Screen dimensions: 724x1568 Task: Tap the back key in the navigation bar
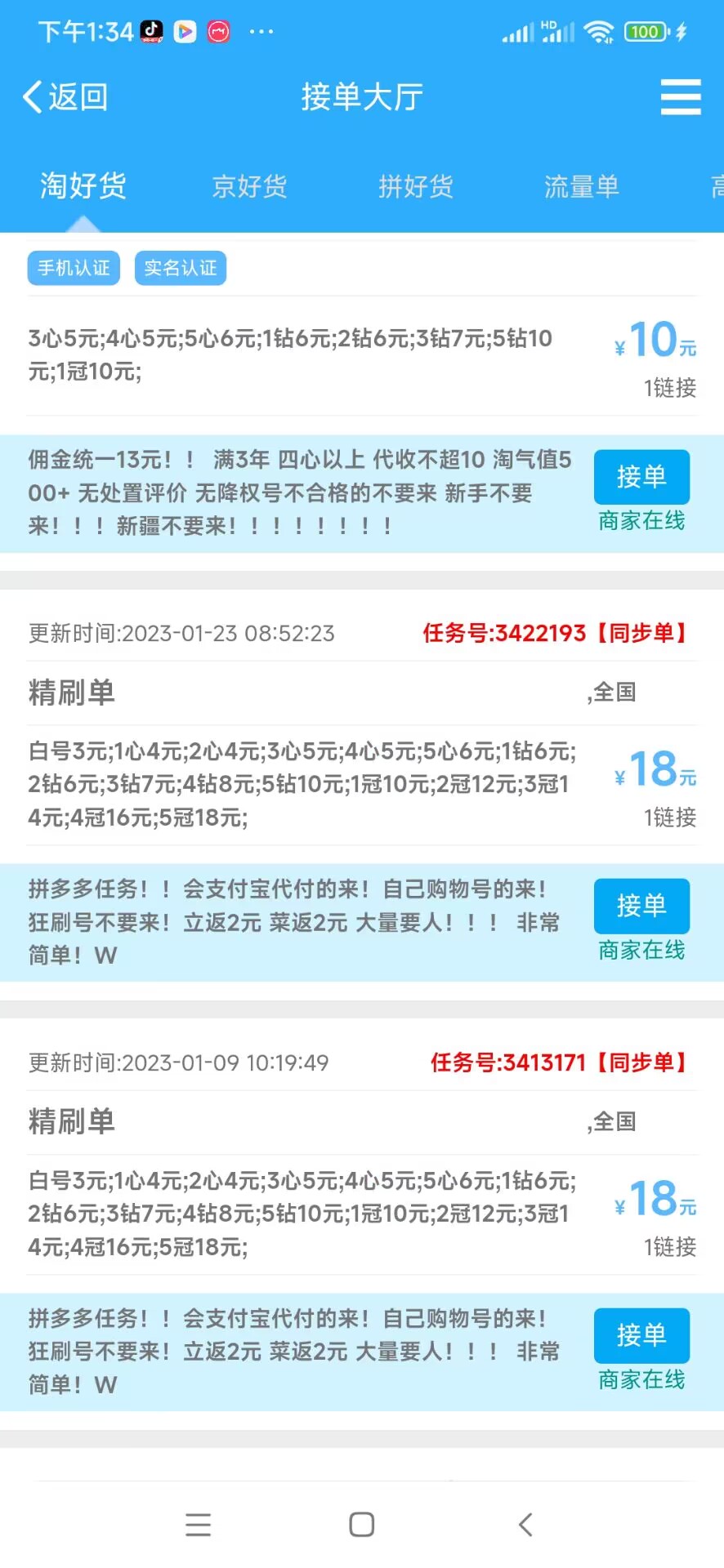point(525,1524)
